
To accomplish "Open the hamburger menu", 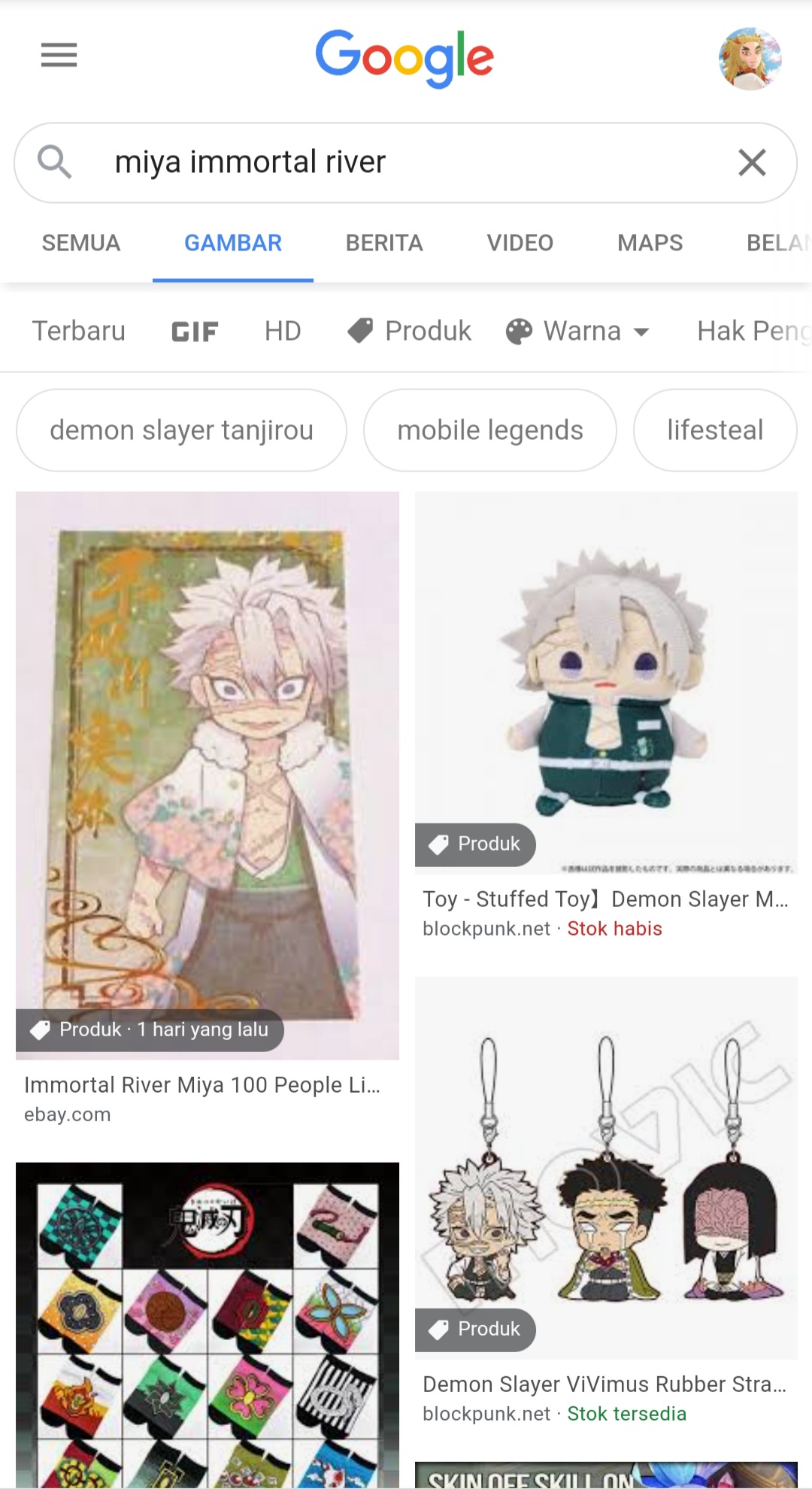I will coord(59,56).
